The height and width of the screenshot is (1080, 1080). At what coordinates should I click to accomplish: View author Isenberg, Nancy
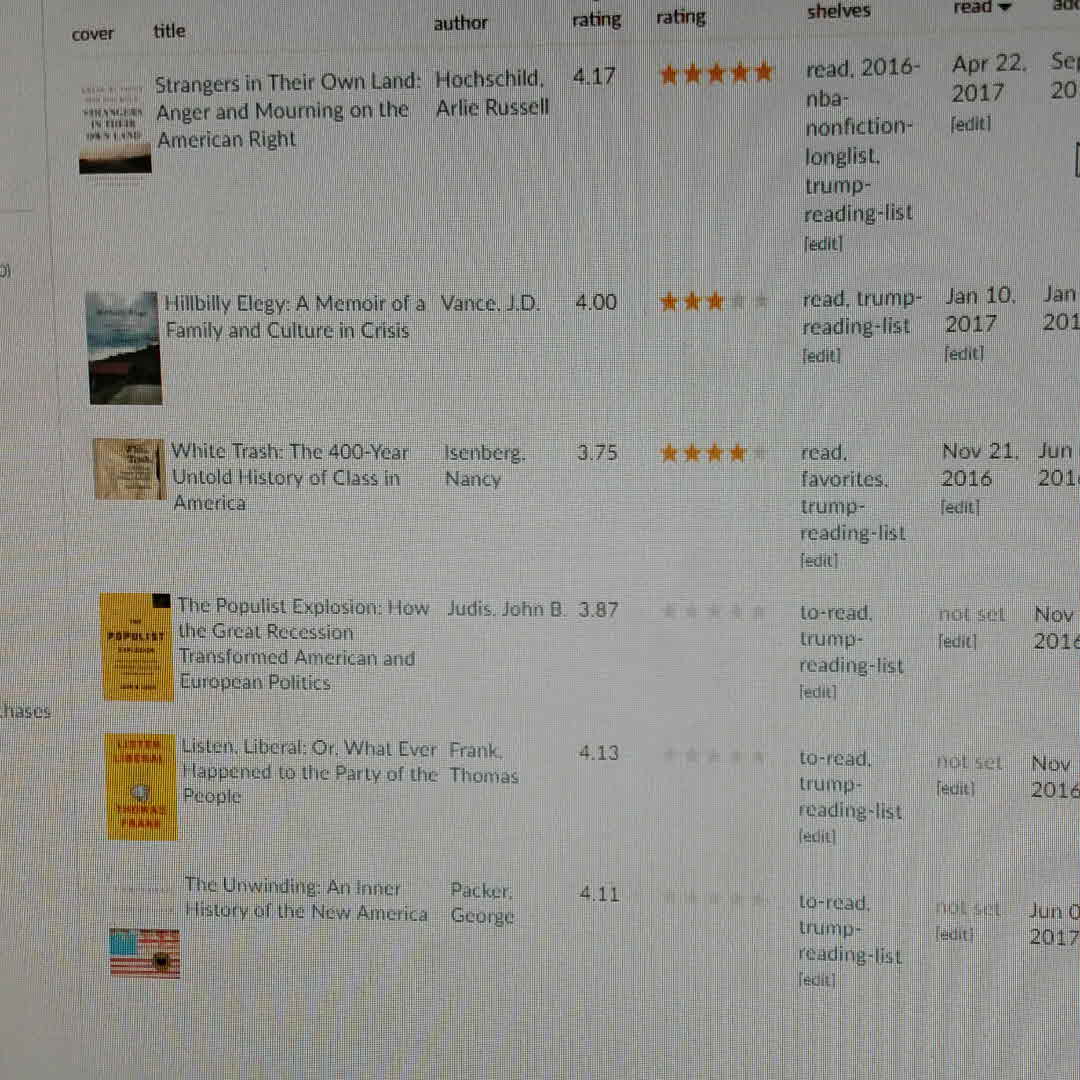484,454
